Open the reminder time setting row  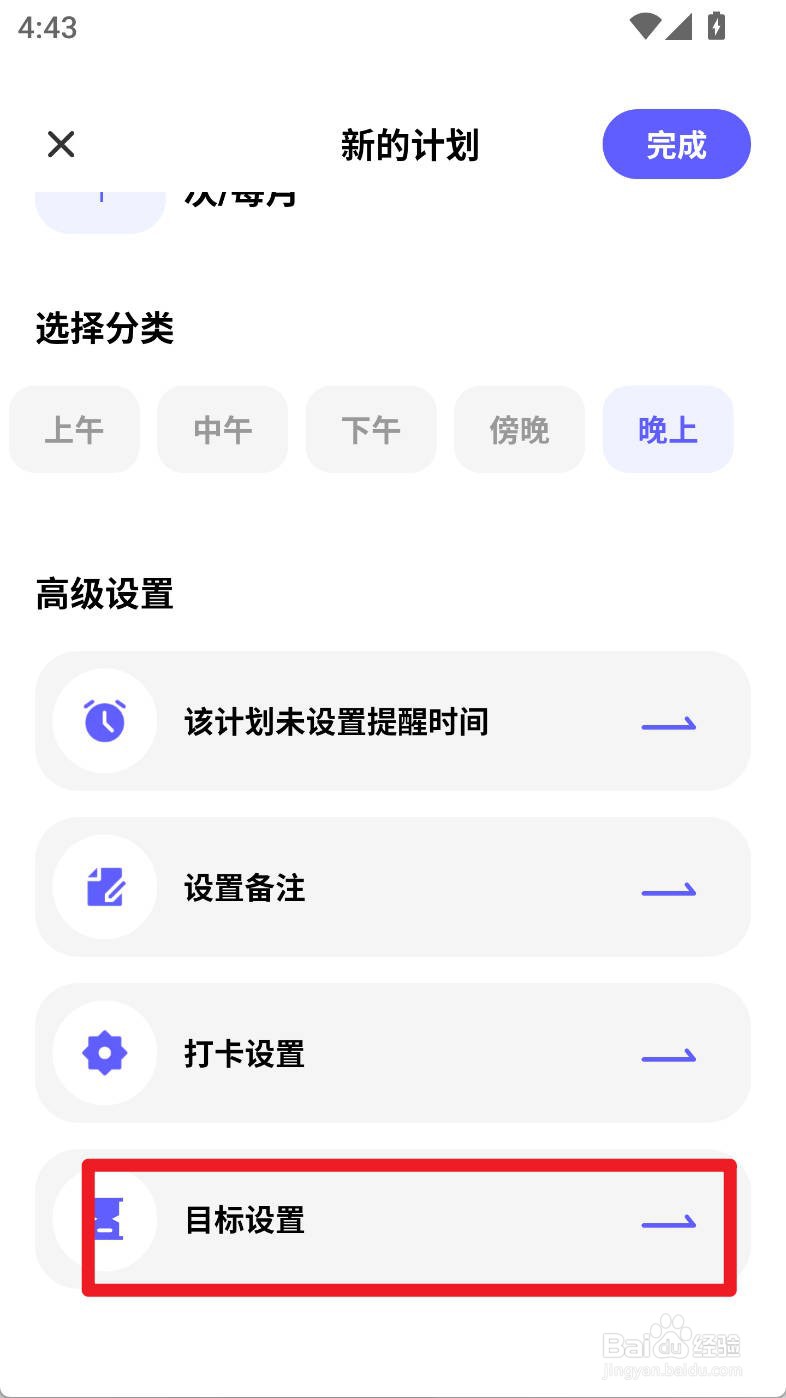pyautogui.click(x=393, y=721)
